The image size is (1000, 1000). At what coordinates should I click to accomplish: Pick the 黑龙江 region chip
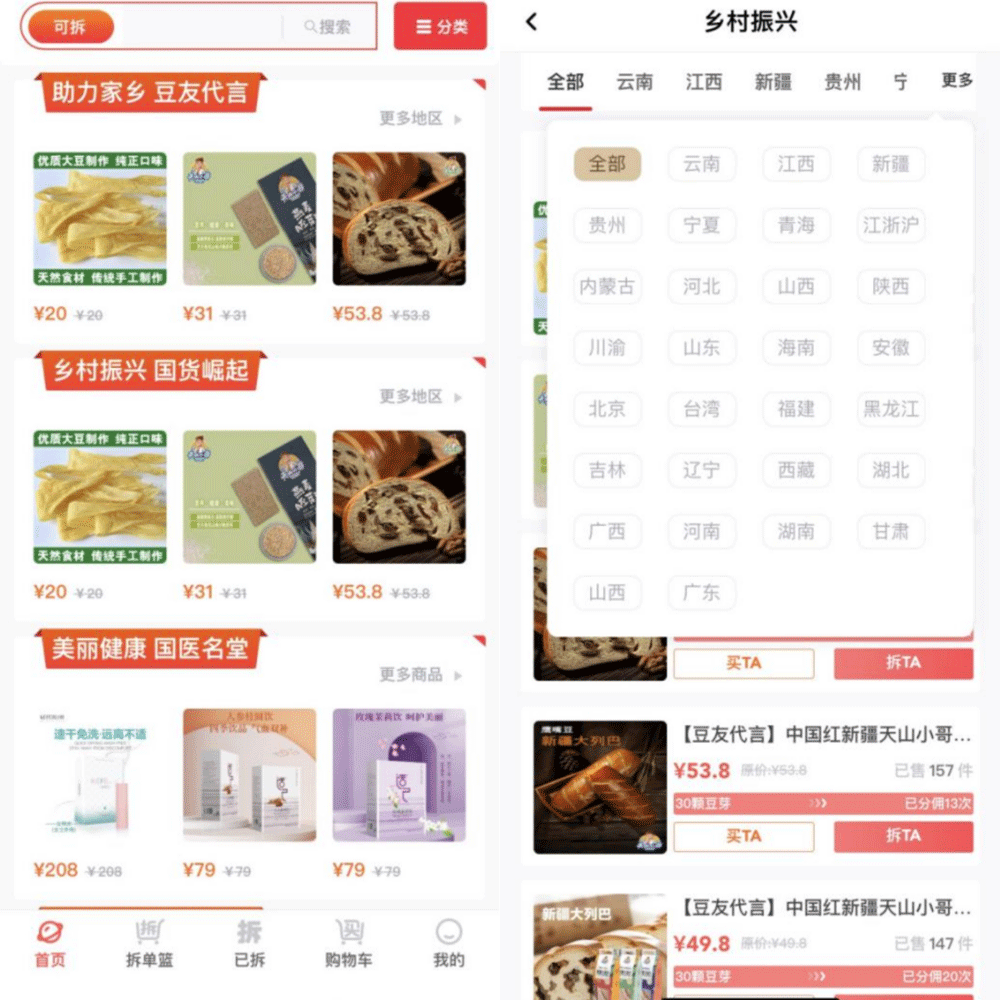(x=890, y=409)
